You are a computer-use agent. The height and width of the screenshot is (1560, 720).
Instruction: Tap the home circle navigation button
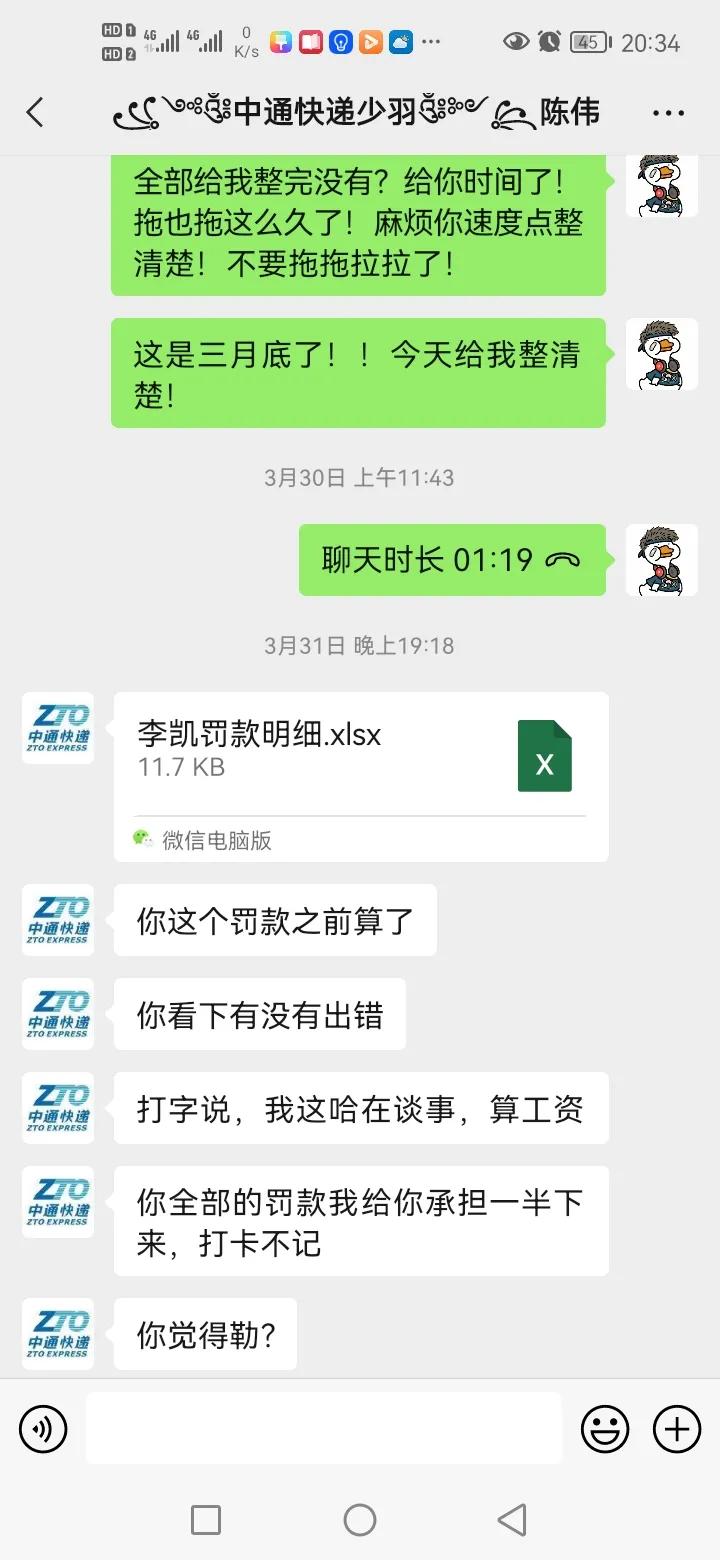click(x=359, y=1519)
